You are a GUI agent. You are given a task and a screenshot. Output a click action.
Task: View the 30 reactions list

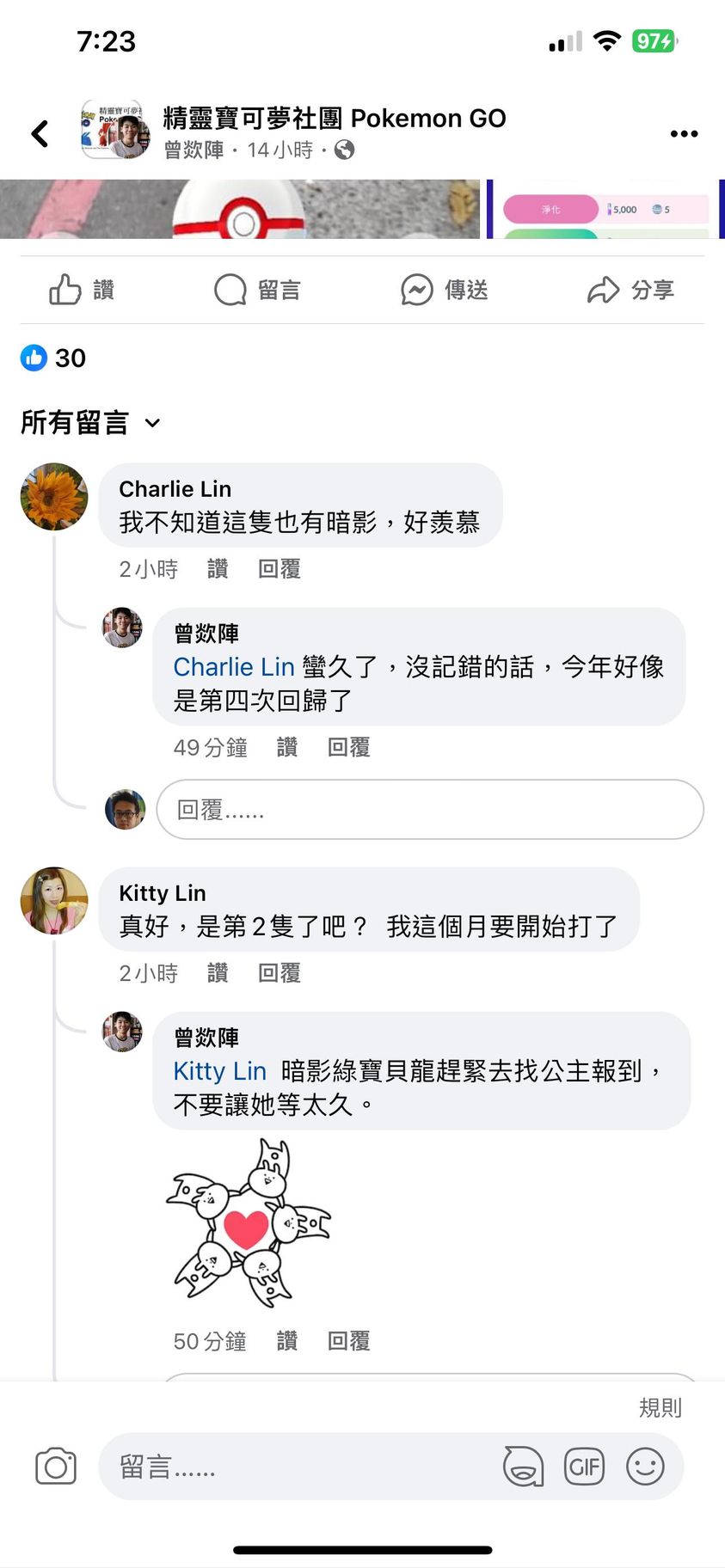coord(54,358)
